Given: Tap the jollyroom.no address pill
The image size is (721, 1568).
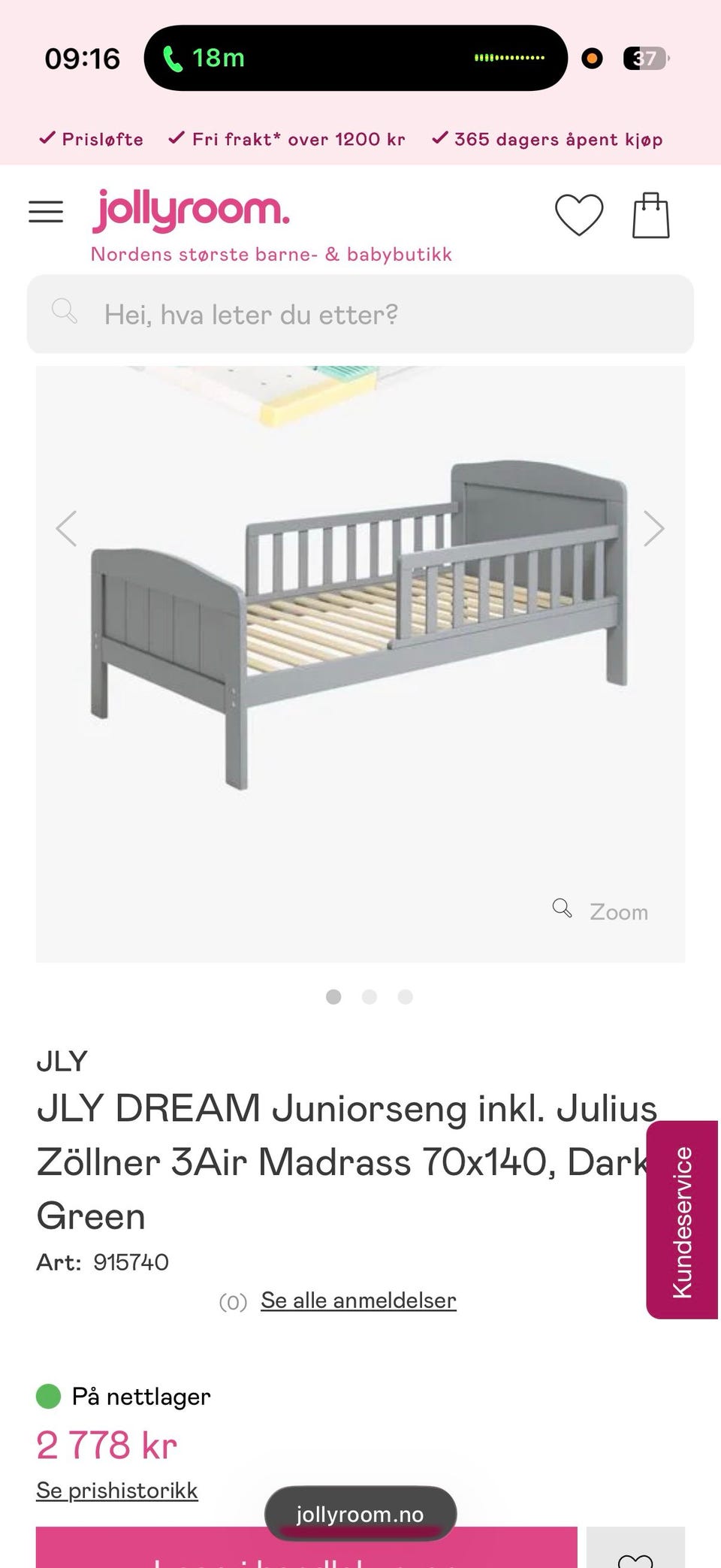Looking at the screenshot, I should coord(360,1514).
